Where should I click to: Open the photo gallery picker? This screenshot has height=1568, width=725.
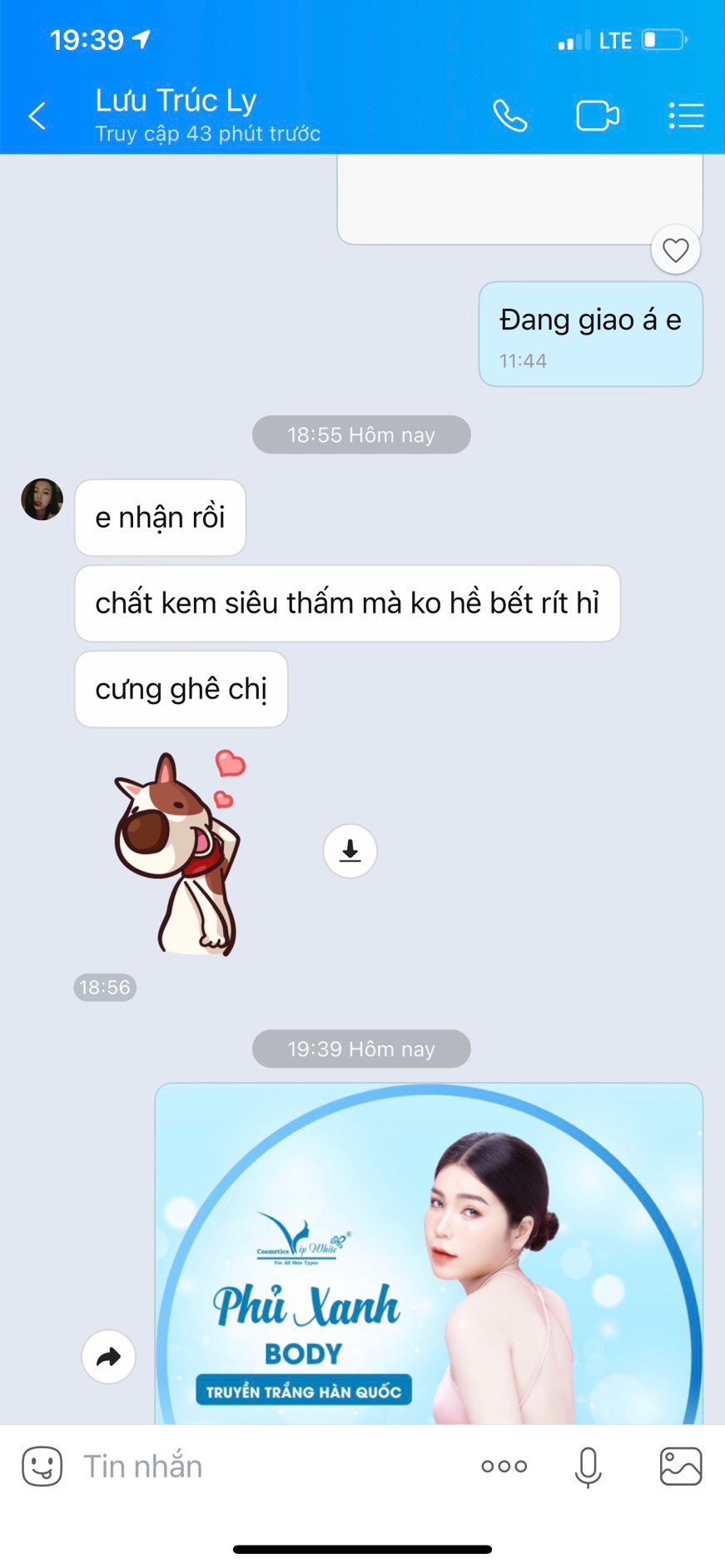[680, 1466]
